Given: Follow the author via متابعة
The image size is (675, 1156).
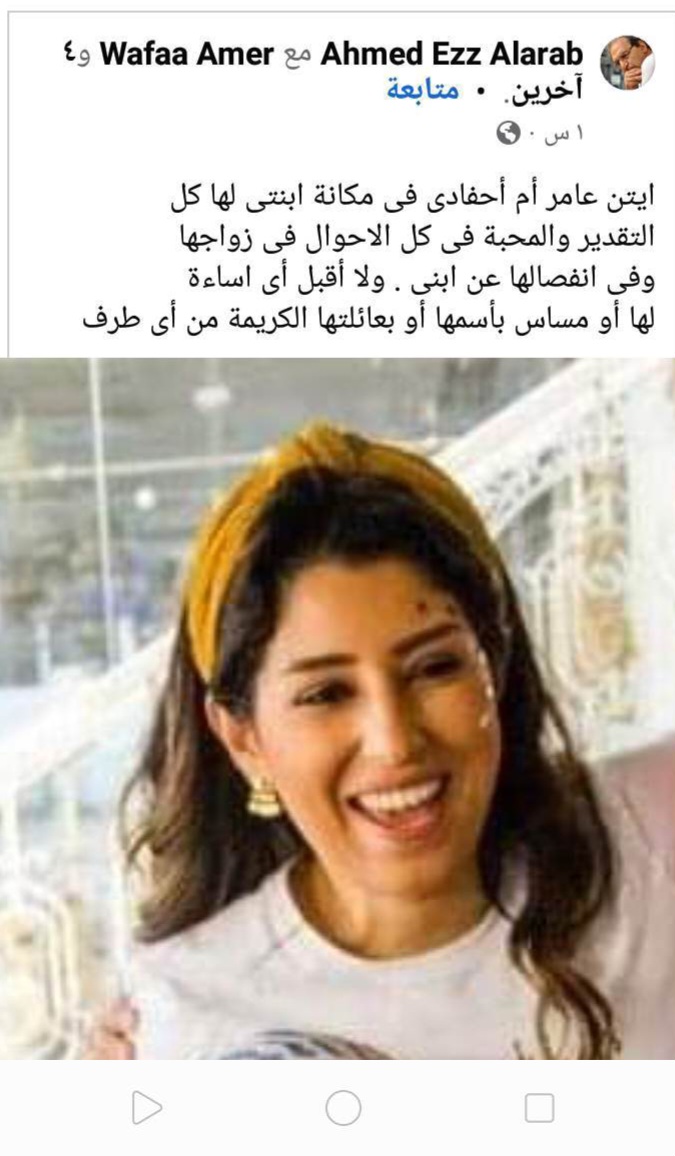Looking at the screenshot, I should 422,90.
